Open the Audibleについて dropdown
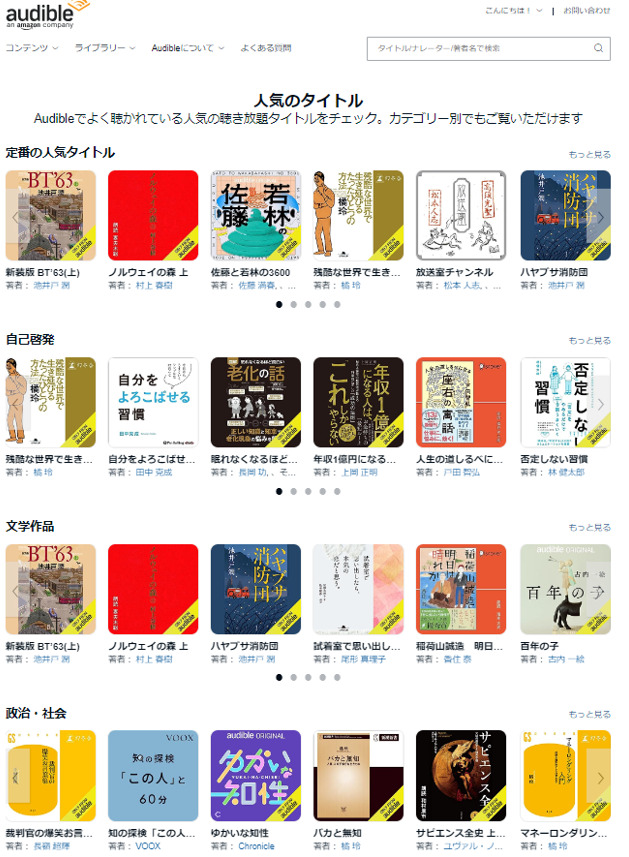Image resolution: width=629 pixels, height=857 pixels. [x=187, y=48]
